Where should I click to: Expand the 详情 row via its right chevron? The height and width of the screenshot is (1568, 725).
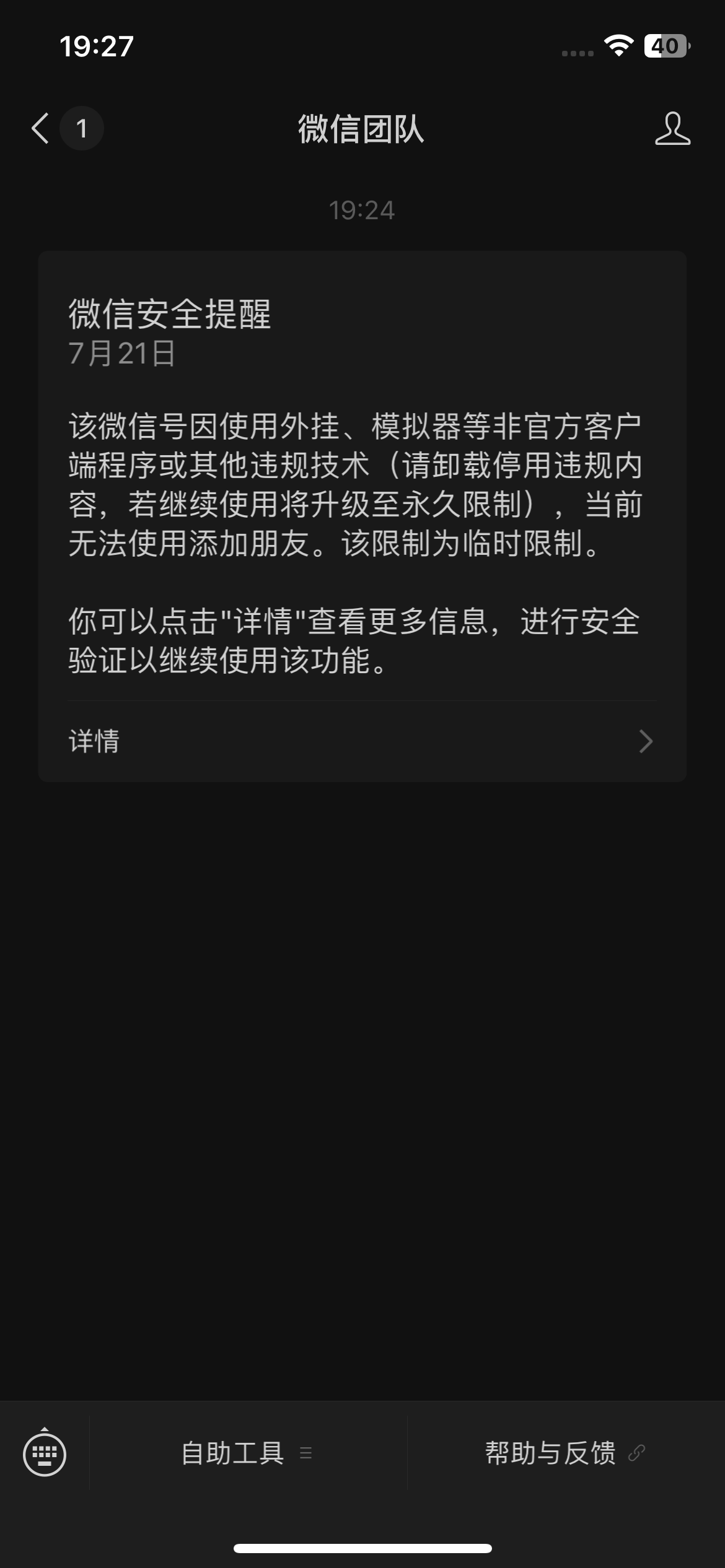click(x=646, y=741)
